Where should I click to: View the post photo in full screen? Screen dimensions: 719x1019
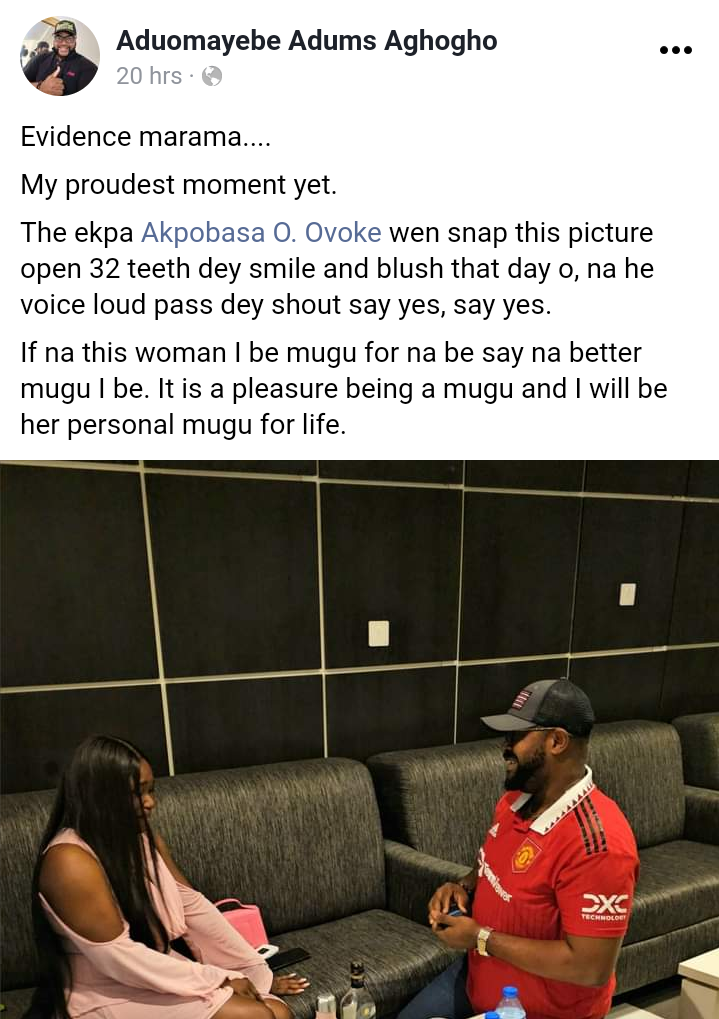pos(360,740)
